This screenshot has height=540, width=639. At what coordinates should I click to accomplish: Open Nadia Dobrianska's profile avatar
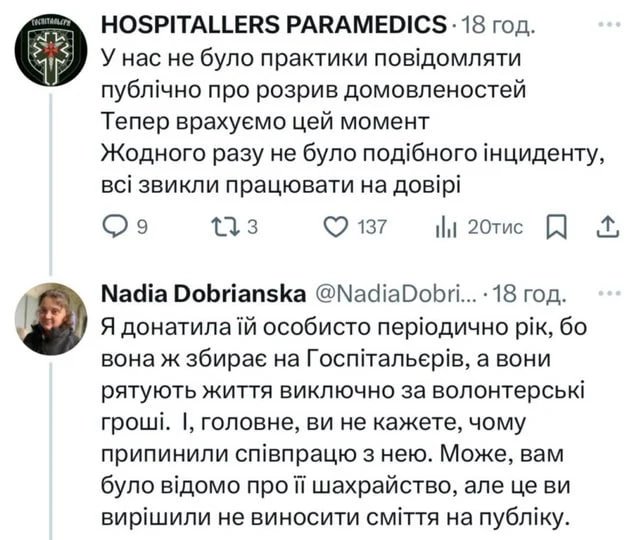click(x=49, y=319)
